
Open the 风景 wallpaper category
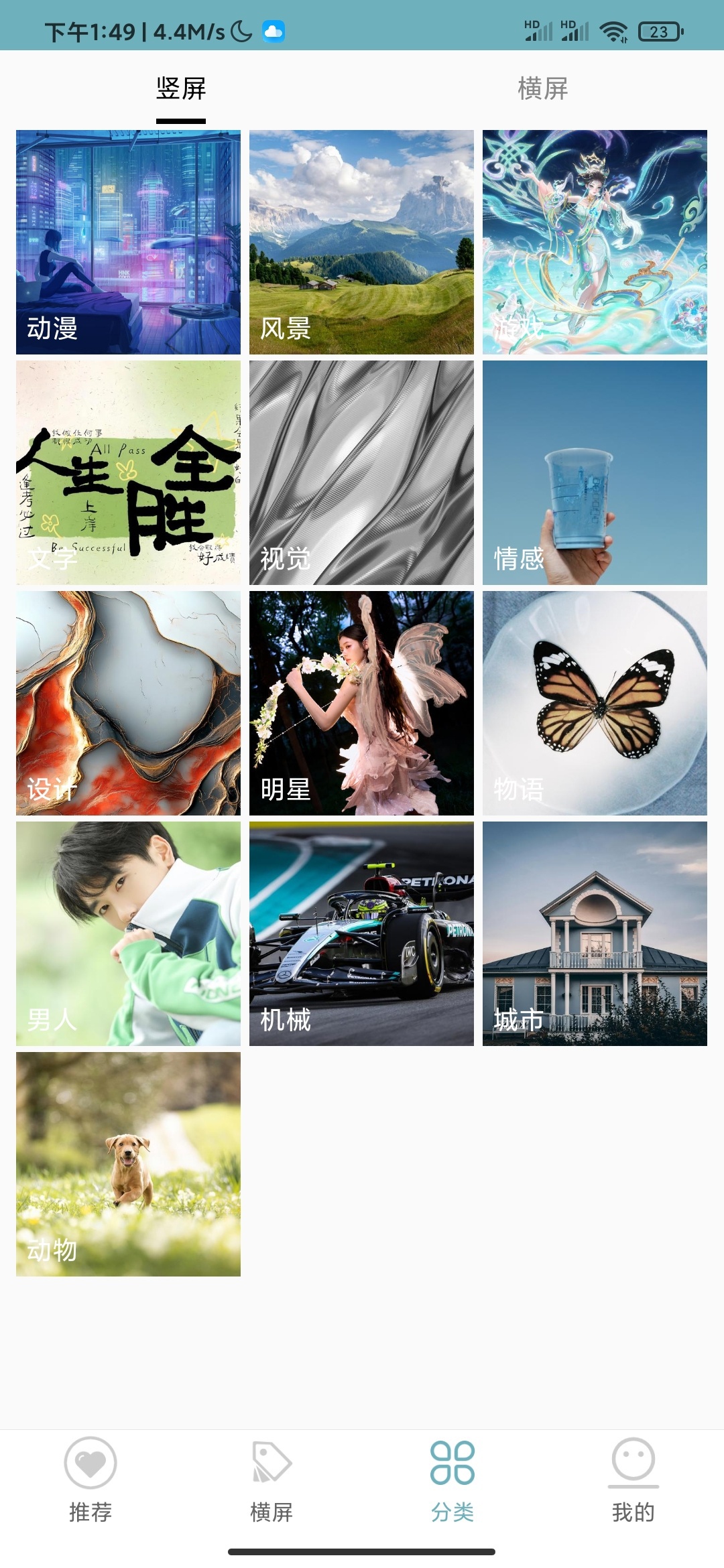(361, 242)
